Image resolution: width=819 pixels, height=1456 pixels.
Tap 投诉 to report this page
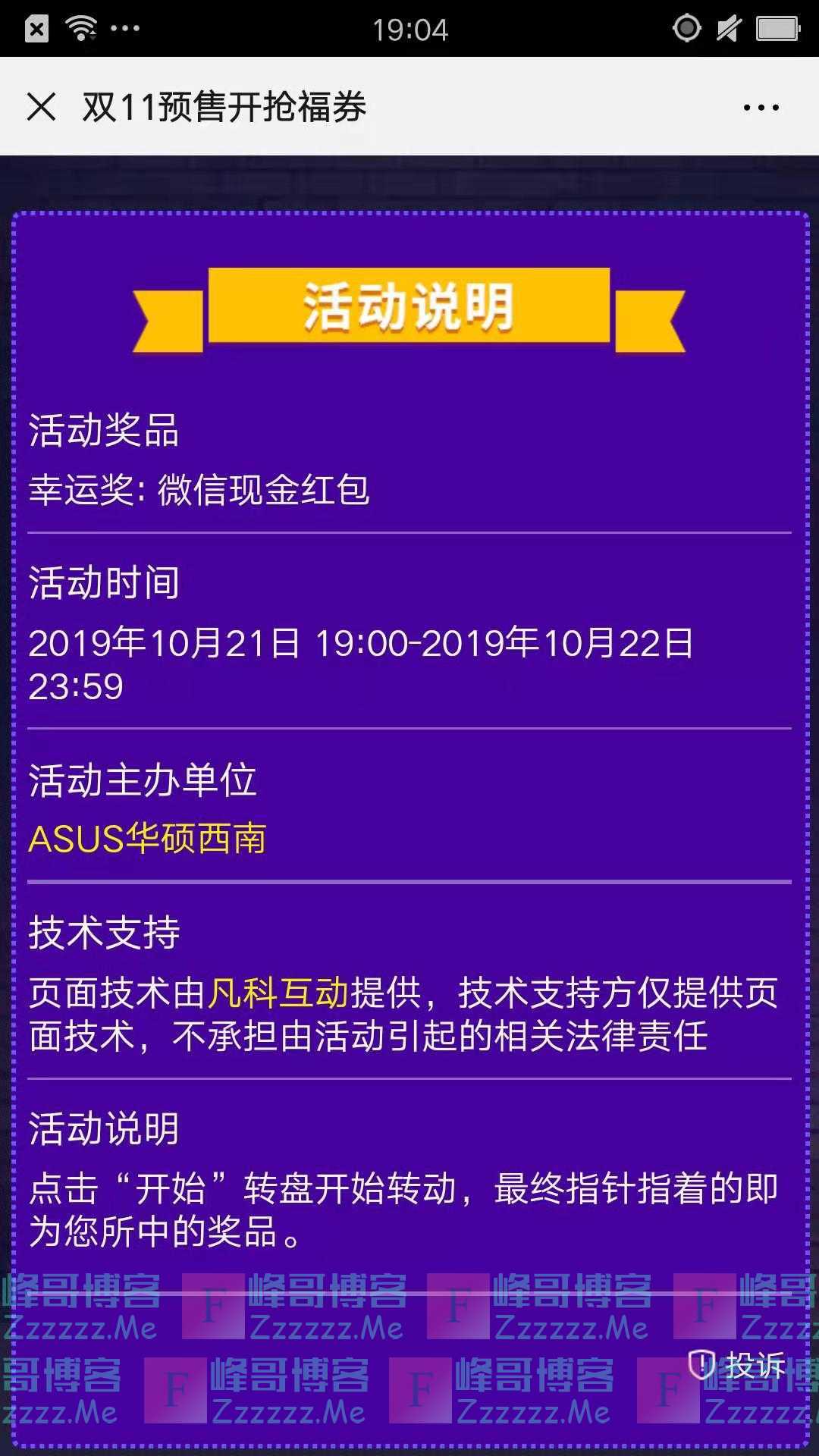click(737, 1366)
